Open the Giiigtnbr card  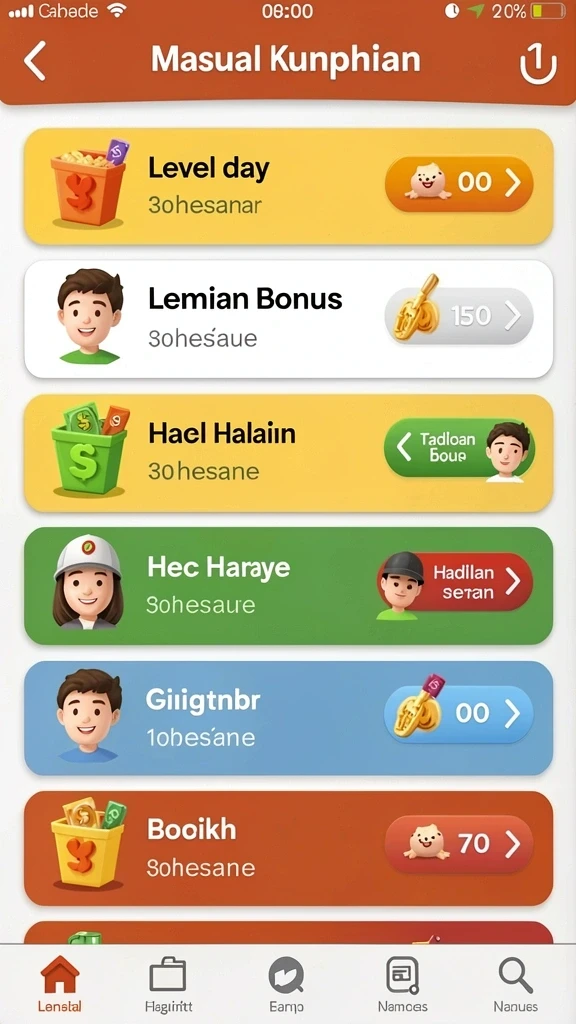[289, 718]
